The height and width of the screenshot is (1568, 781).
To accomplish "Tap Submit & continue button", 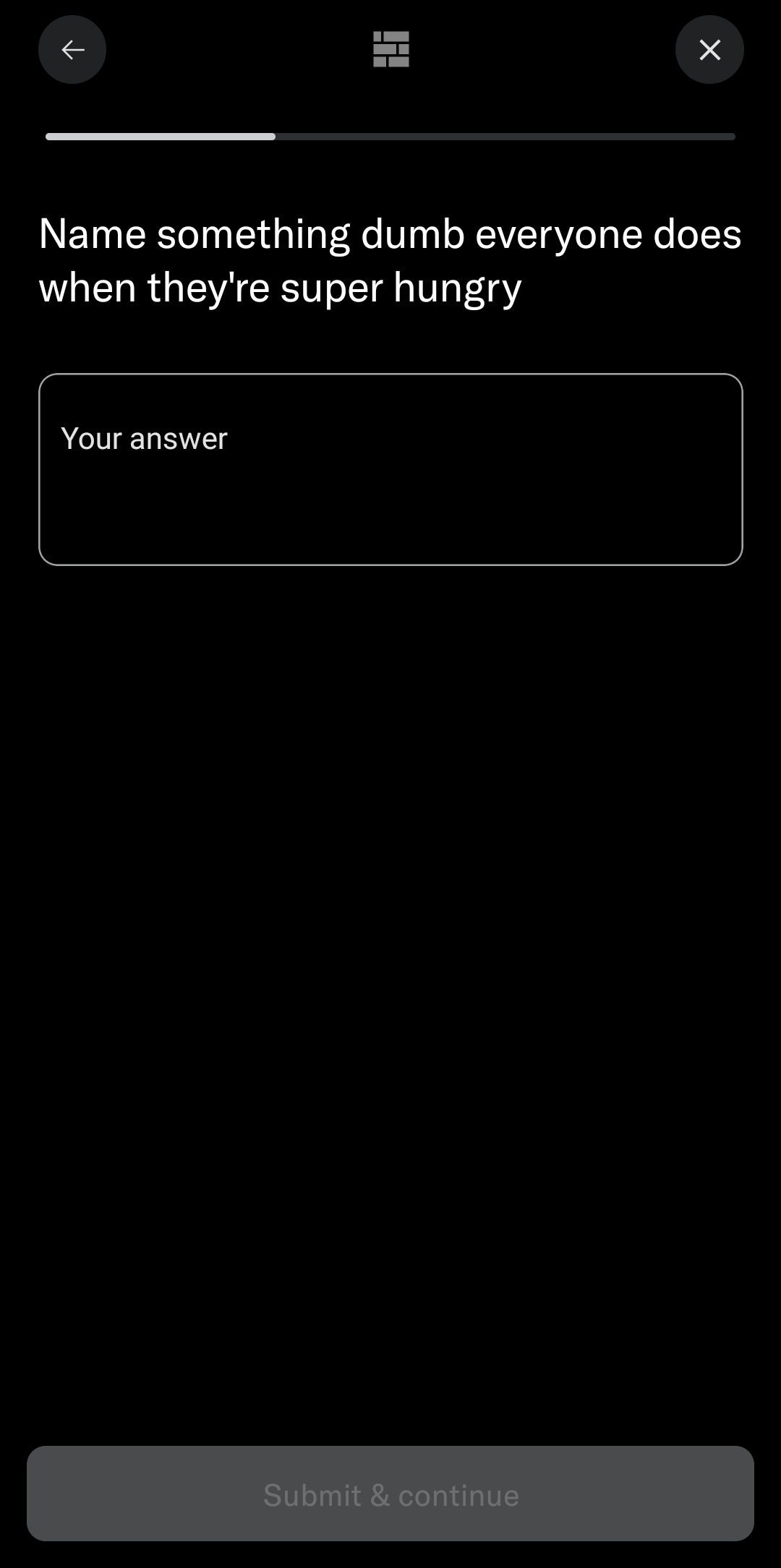I will coord(390,1494).
